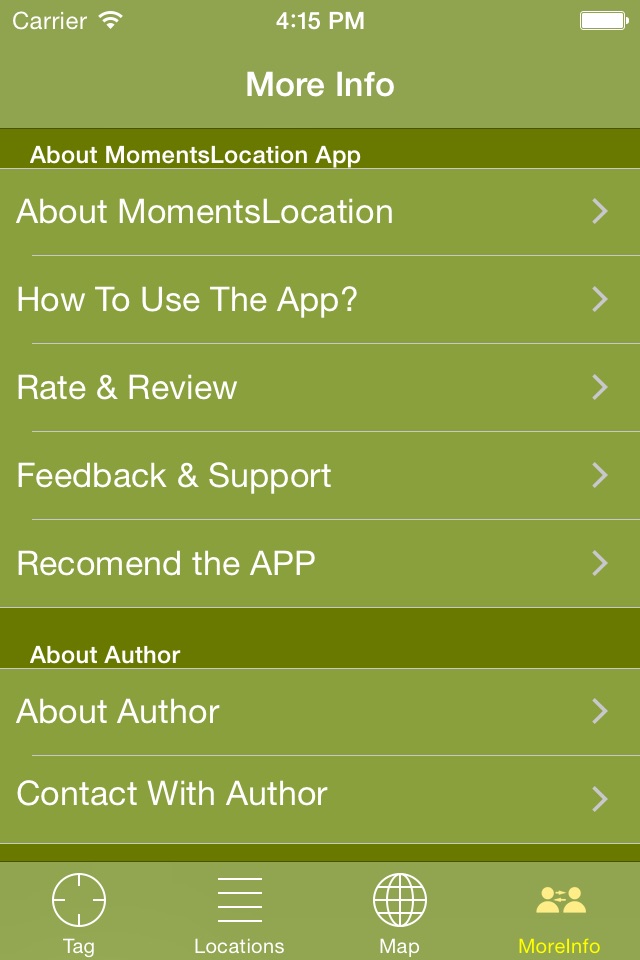Go to the Locations tab

(x=239, y=911)
